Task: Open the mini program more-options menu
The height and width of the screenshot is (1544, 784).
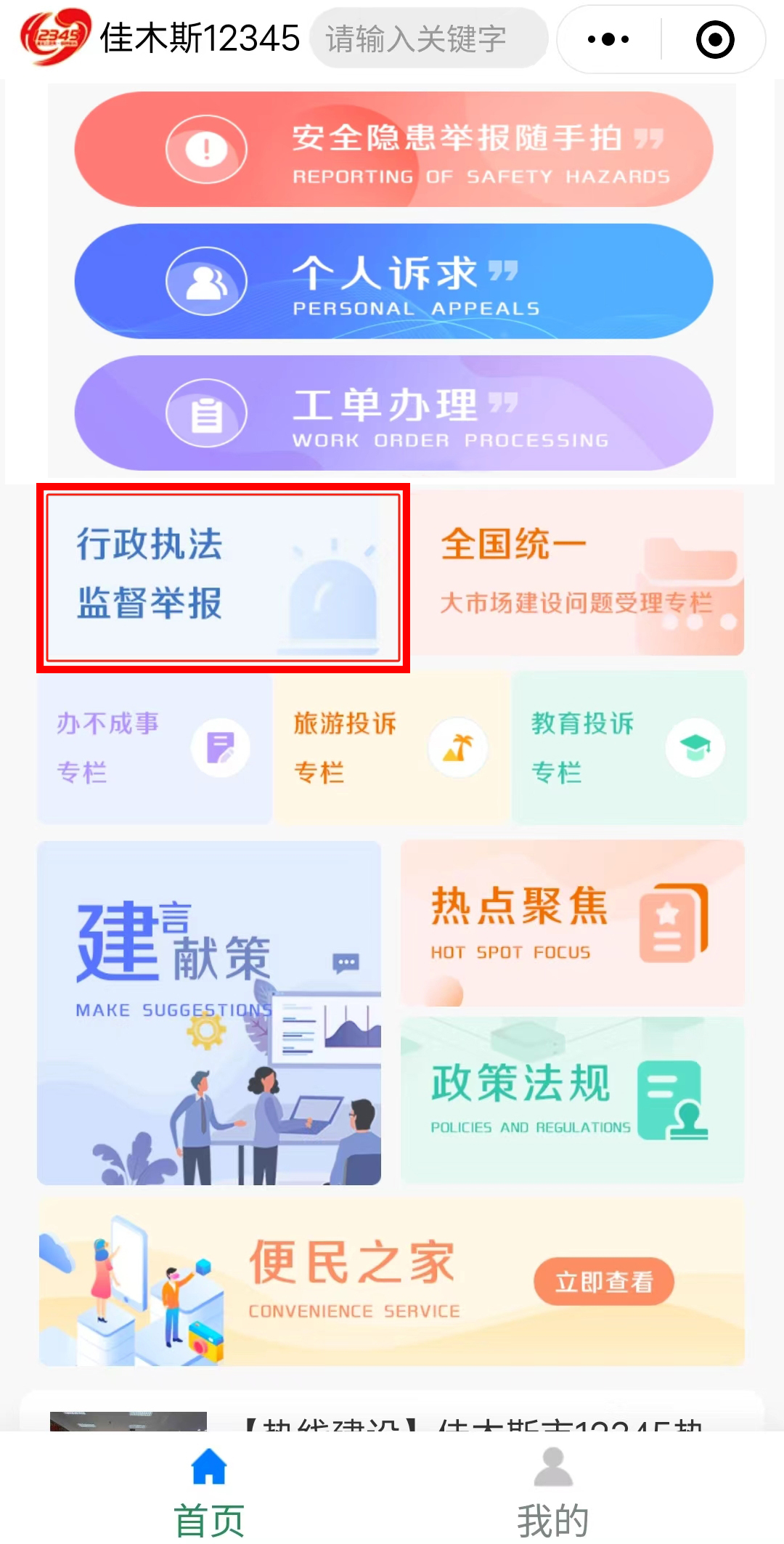Action: click(608, 39)
